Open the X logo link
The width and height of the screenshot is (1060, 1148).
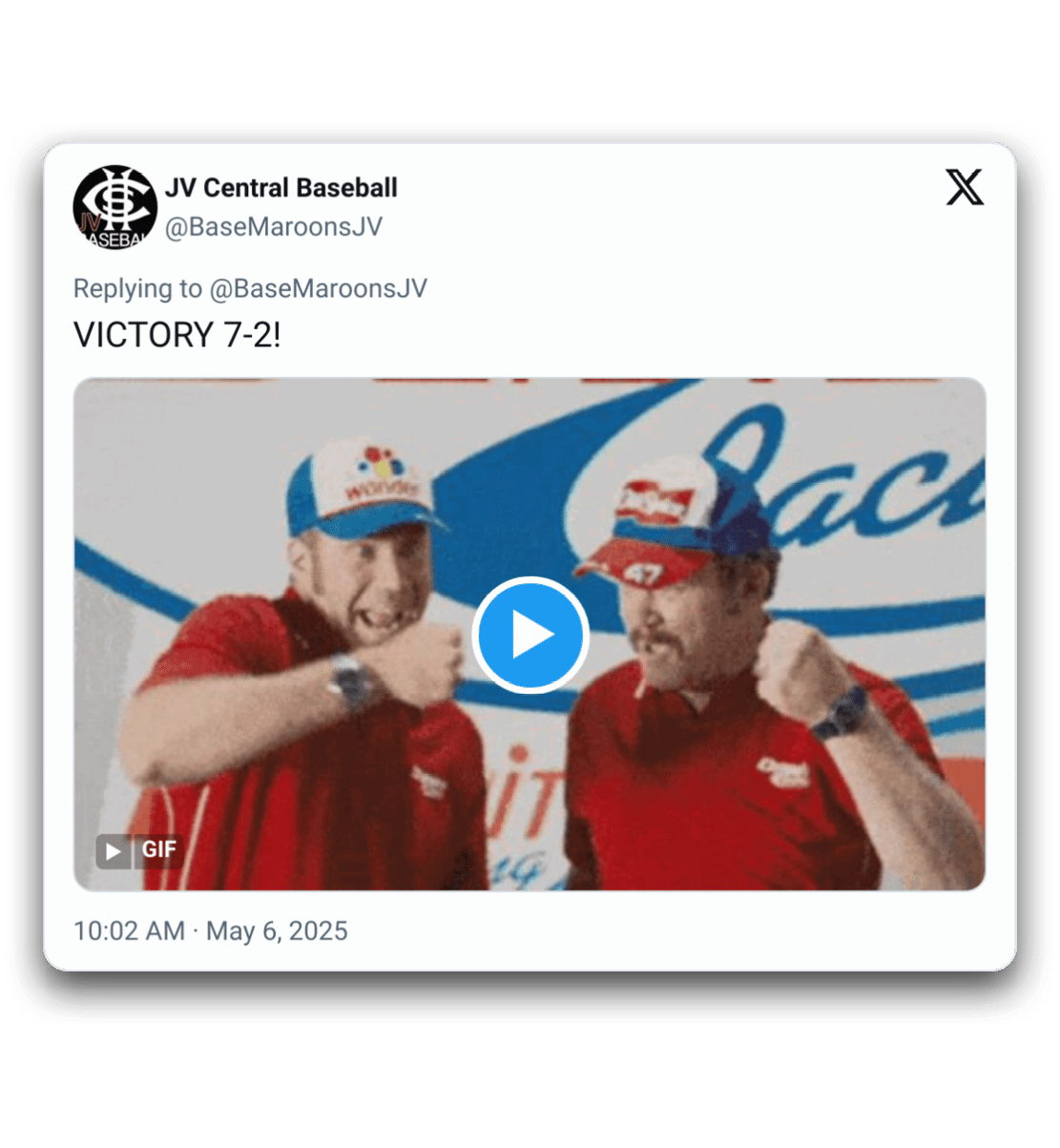pyautogui.click(x=965, y=188)
